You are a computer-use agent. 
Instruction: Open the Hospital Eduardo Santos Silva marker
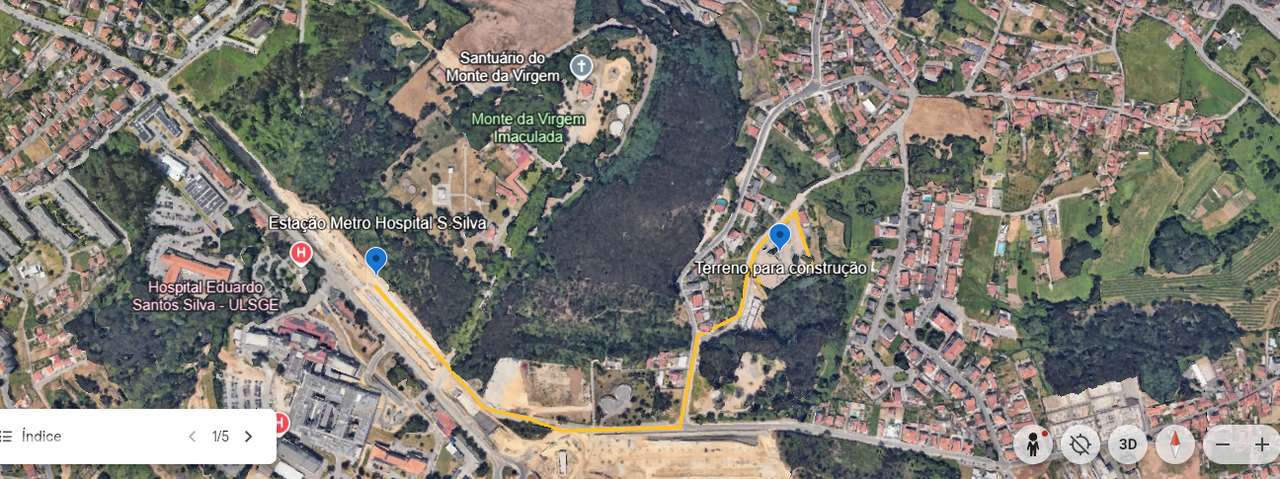(x=299, y=254)
